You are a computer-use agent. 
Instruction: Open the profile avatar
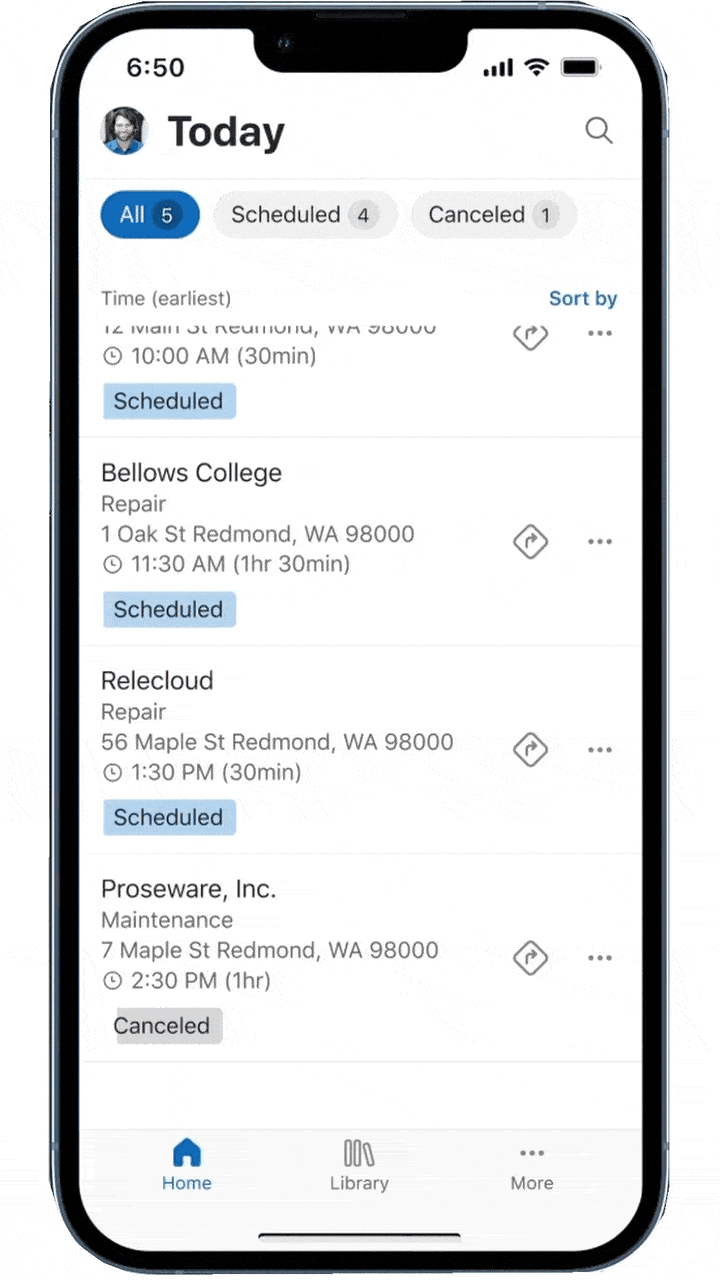125,131
